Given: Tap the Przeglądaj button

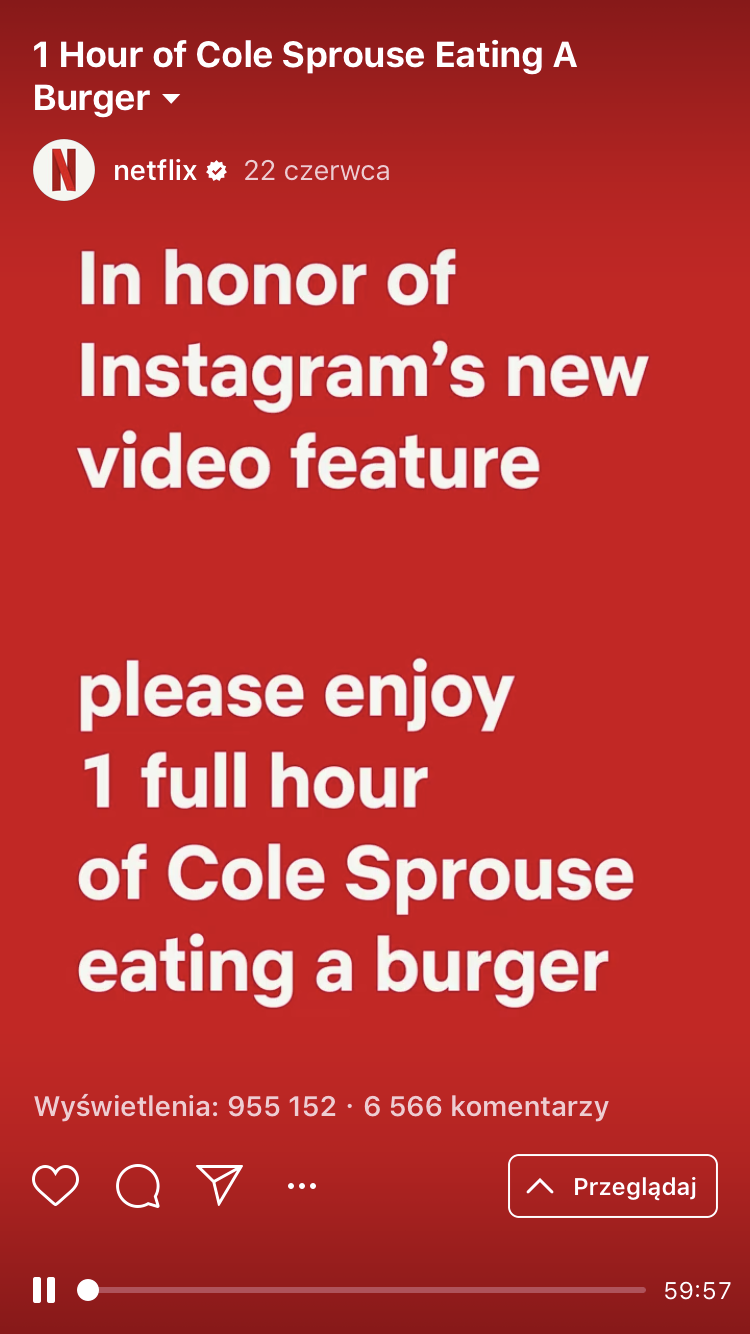Looking at the screenshot, I should click(x=612, y=1186).
